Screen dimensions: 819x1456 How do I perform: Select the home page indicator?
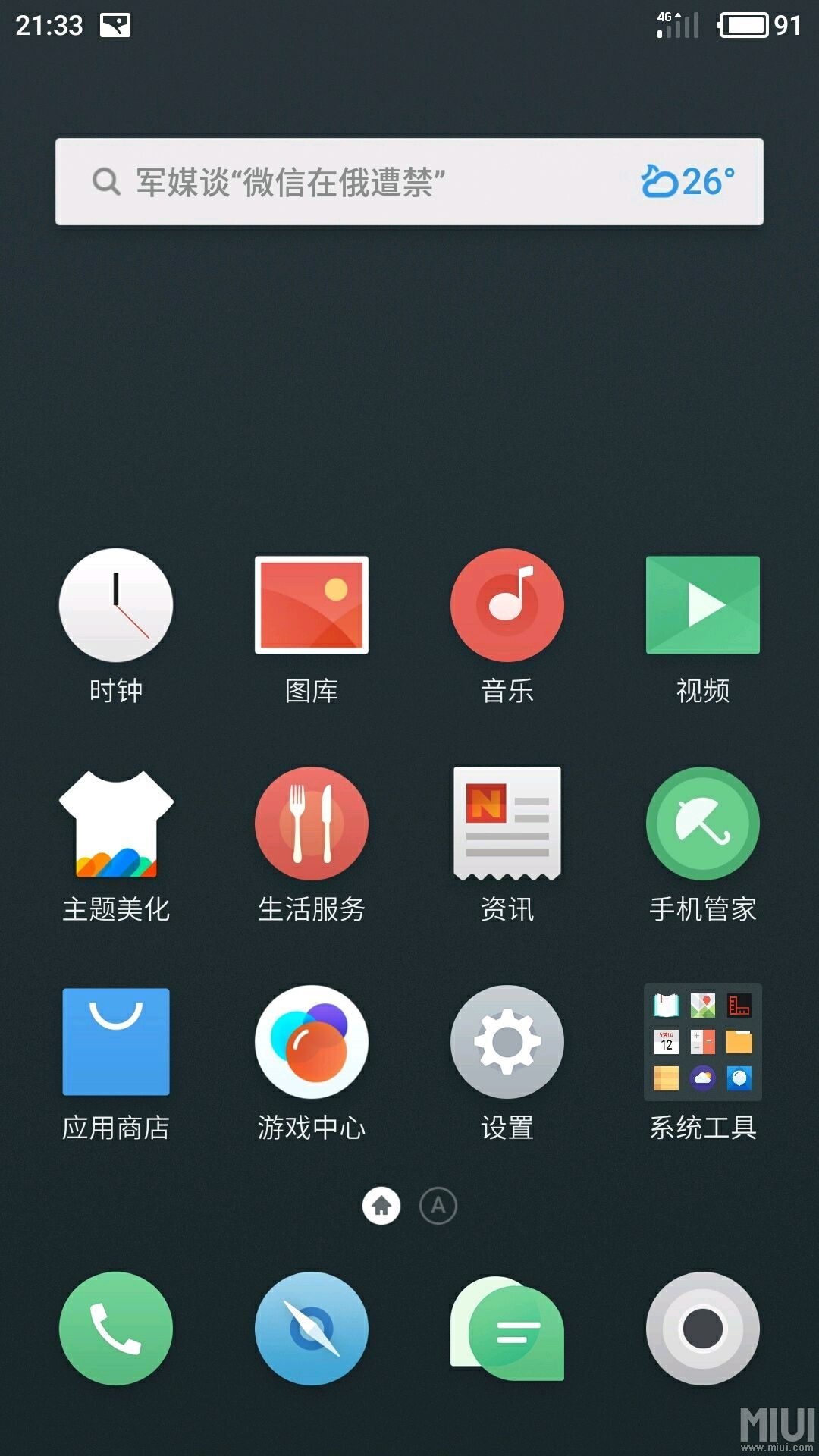381,1205
